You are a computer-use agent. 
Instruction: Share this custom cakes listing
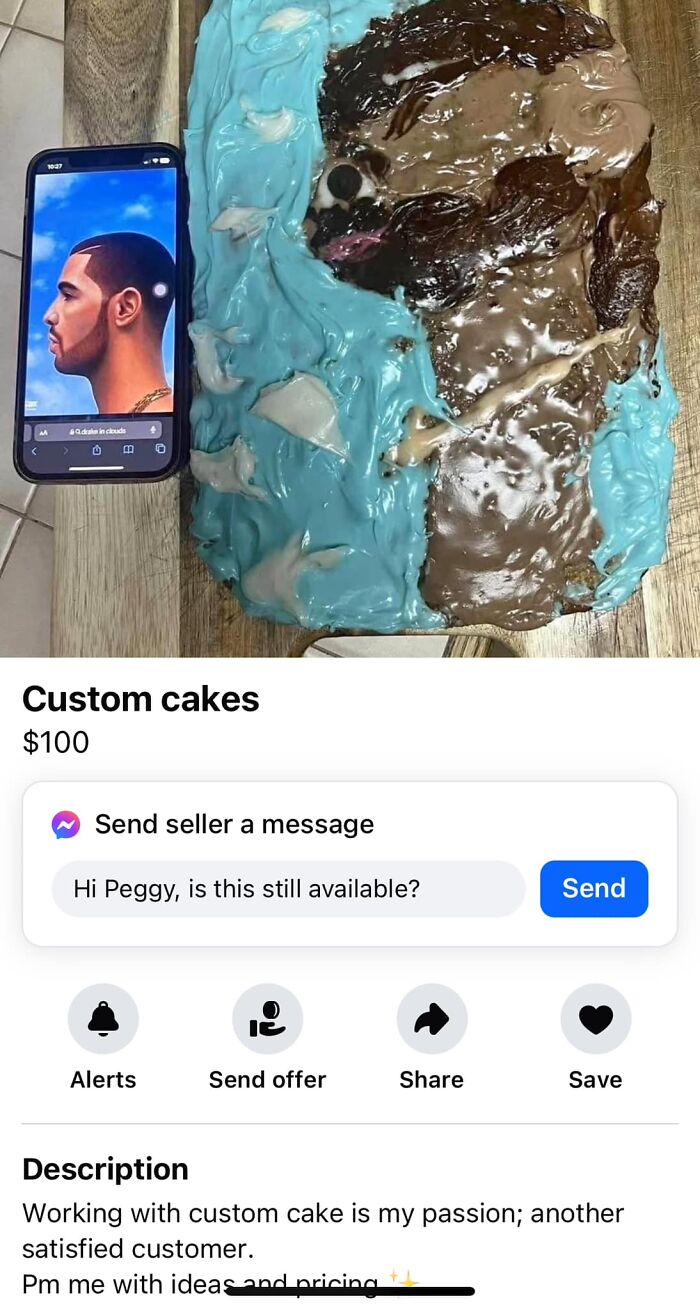coord(432,1019)
